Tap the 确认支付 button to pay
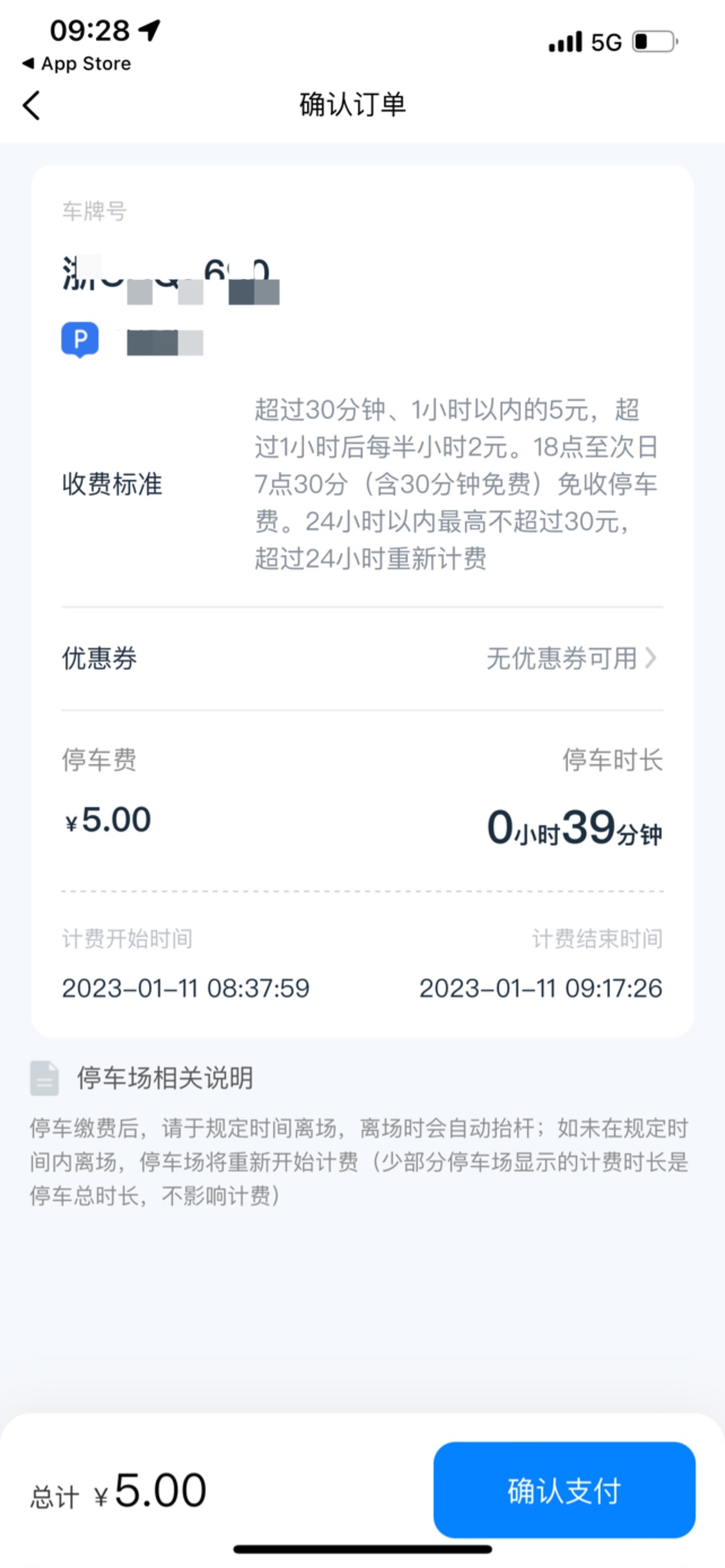Image resolution: width=725 pixels, height=1568 pixels. pyautogui.click(x=564, y=1490)
